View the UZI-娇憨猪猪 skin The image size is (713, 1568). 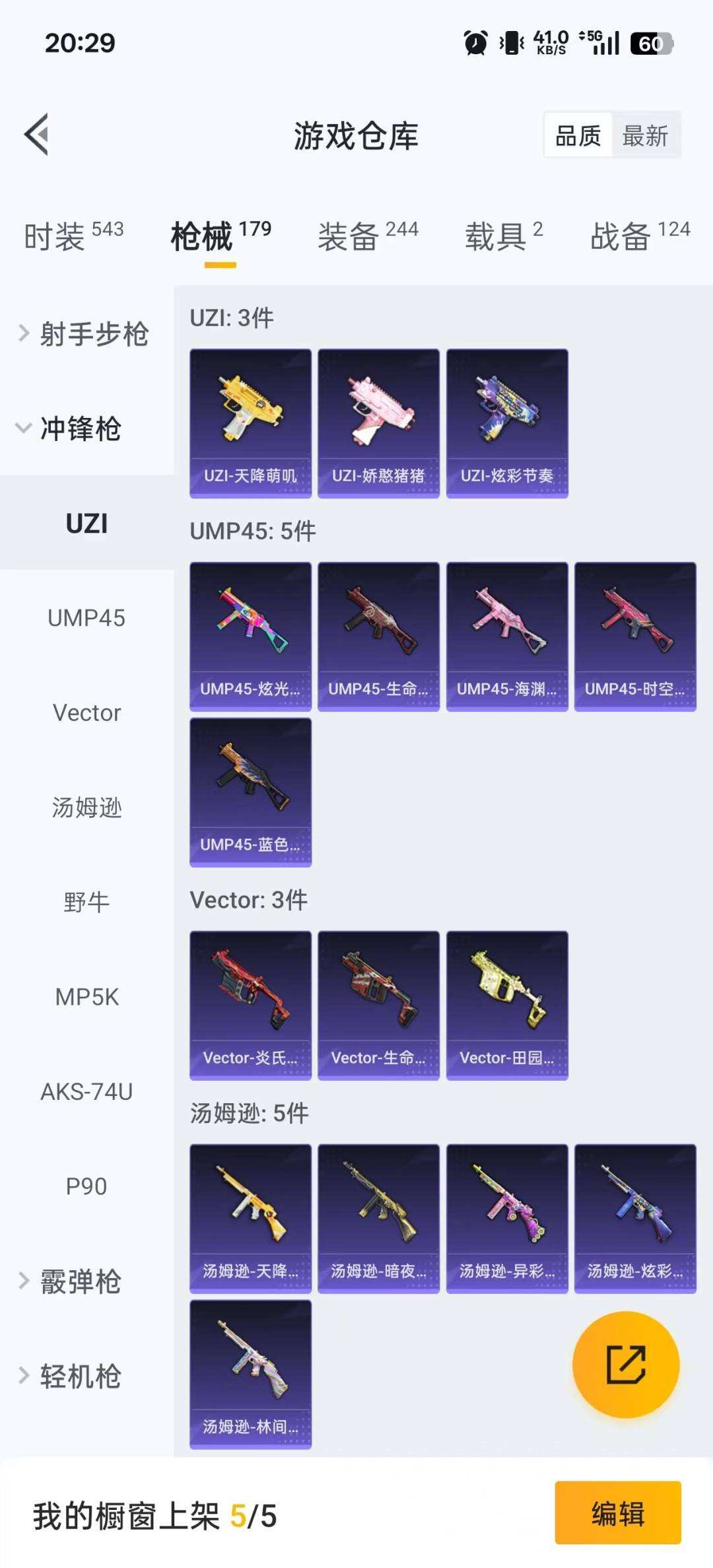(378, 423)
